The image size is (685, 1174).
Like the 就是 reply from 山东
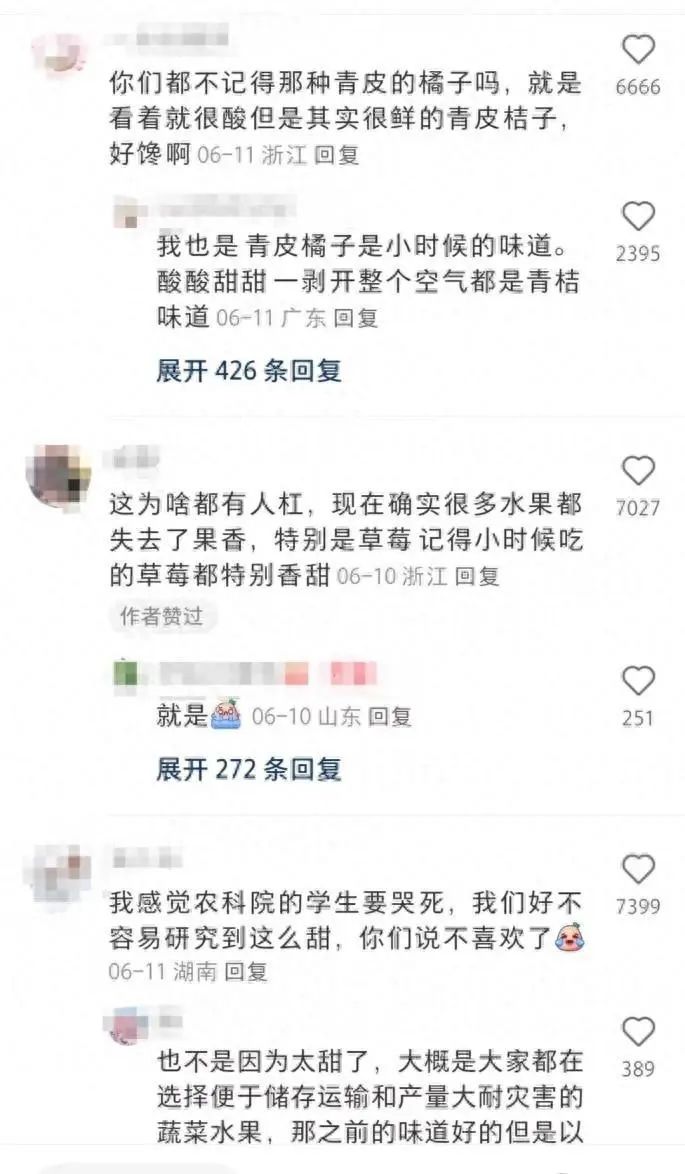tap(638, 682)
